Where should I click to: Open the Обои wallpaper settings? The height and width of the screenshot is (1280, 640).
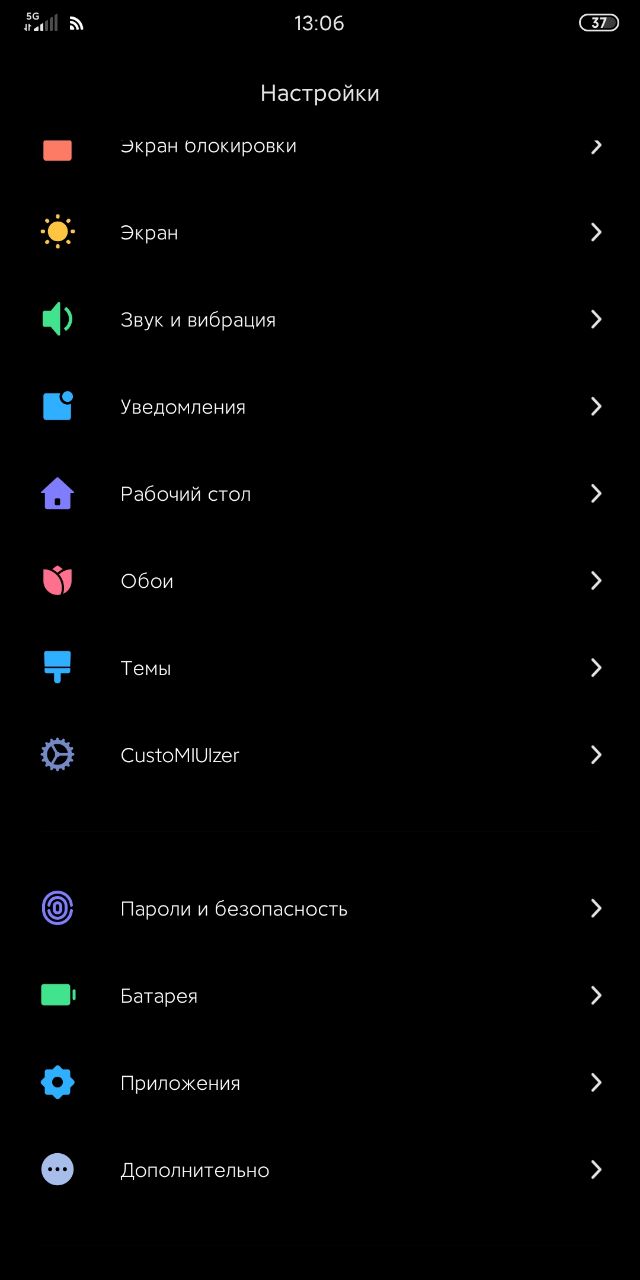click(320, 581)
